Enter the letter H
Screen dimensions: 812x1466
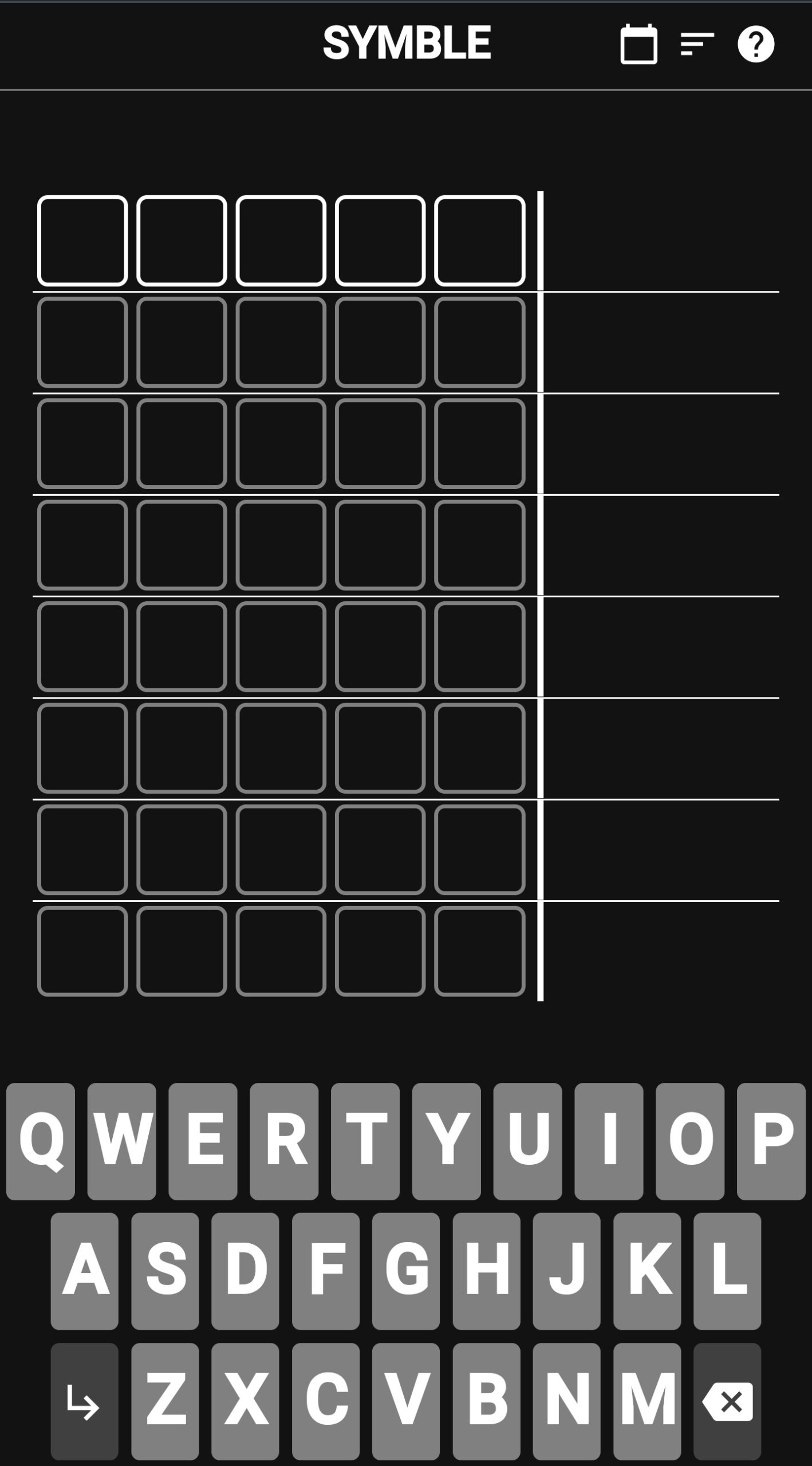pos(487,1270)
